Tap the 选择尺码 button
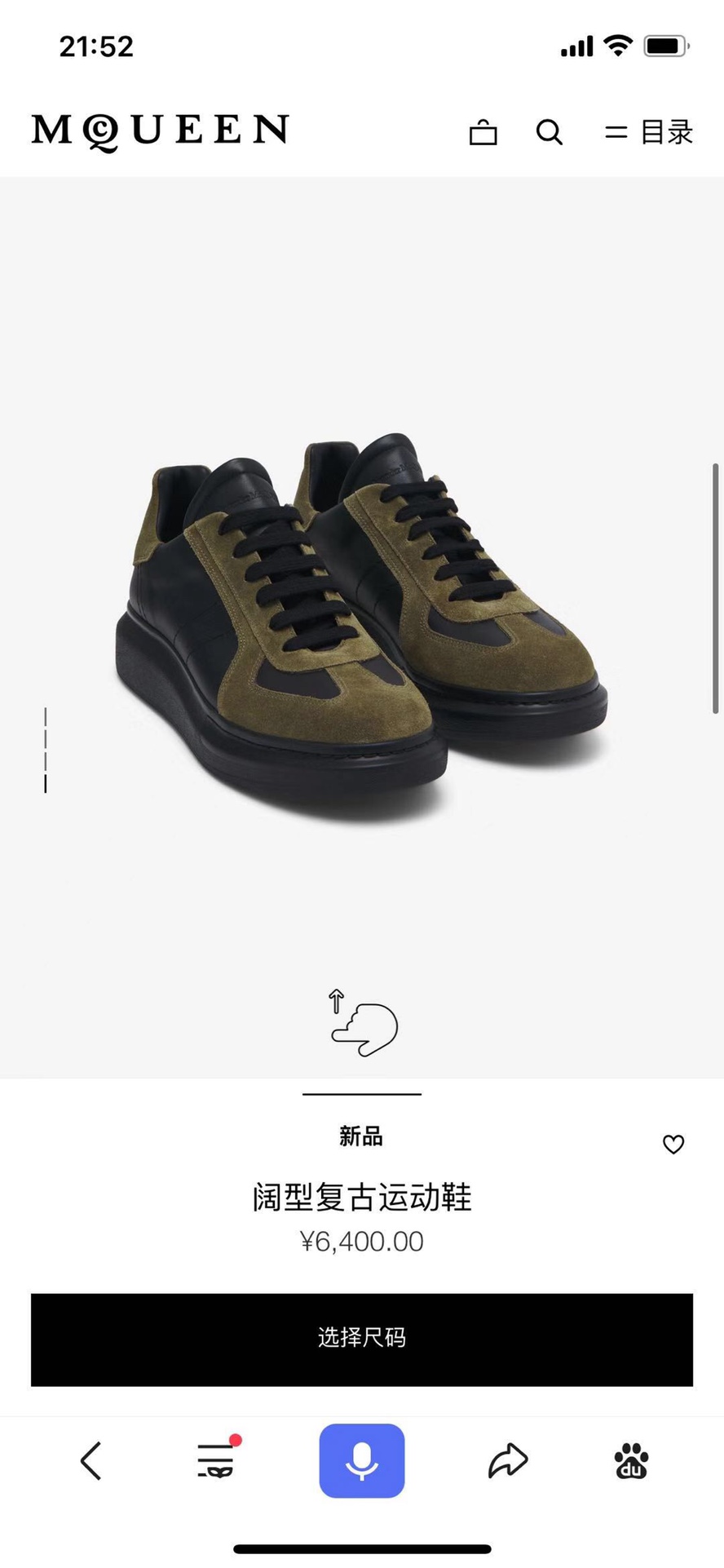Image resolution: width=724 pixels, height=1568 pixels. 362,1339
